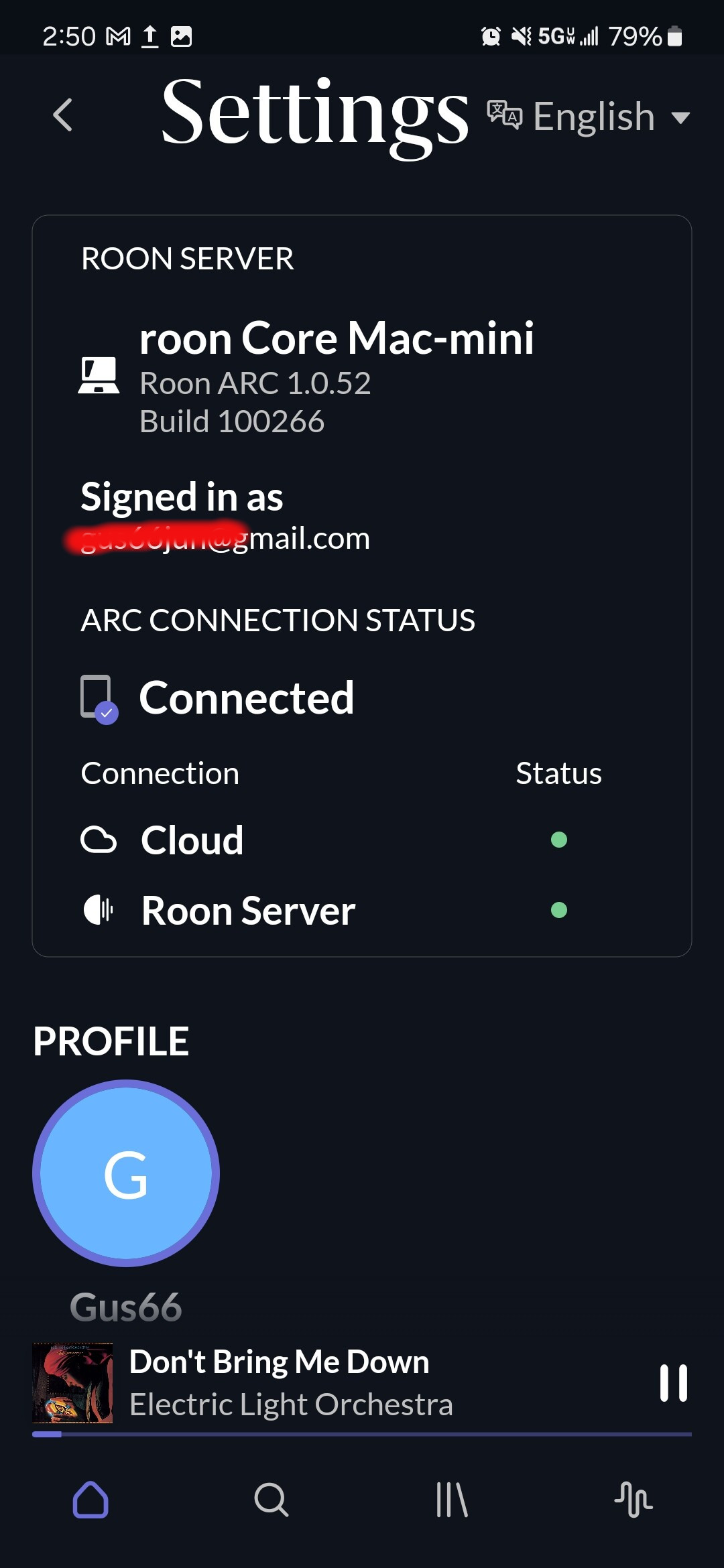
Task: Tap the Gus66 profile avatar
Action: (126, 1173)
